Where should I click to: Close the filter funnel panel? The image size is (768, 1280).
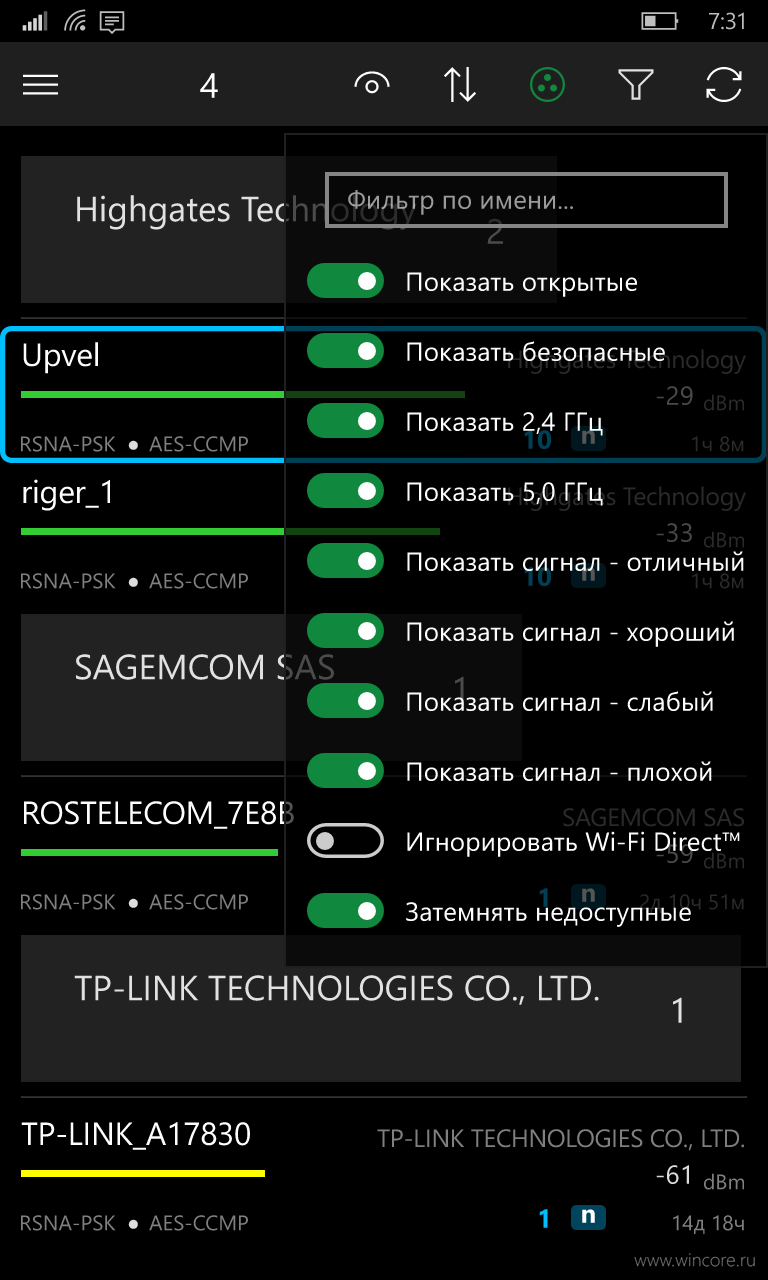click(x=636, y=85)
